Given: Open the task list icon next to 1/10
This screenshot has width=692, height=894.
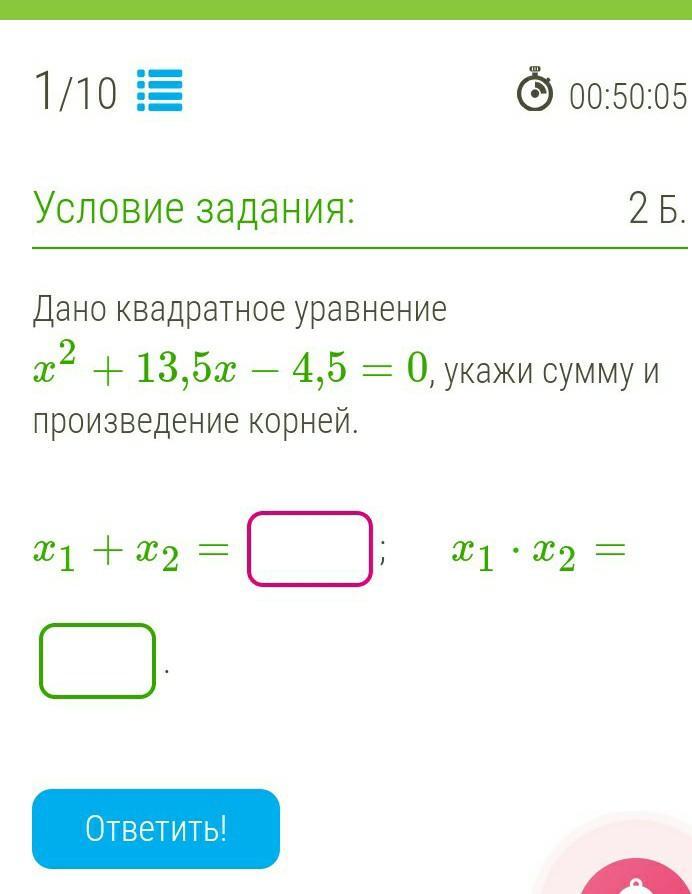Looking at the screenshot, I should click(x=159, y=91).
